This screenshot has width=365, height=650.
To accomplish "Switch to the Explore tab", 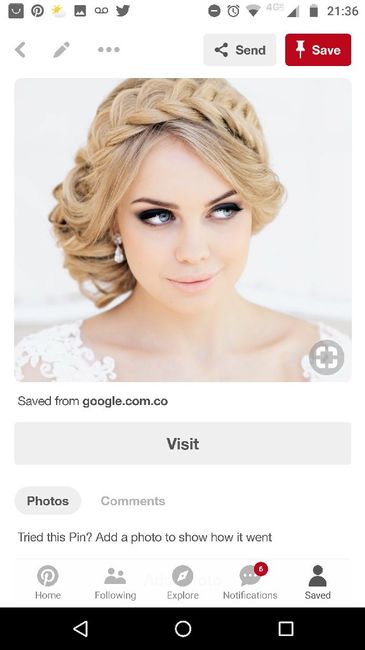I will pos(183,582).
